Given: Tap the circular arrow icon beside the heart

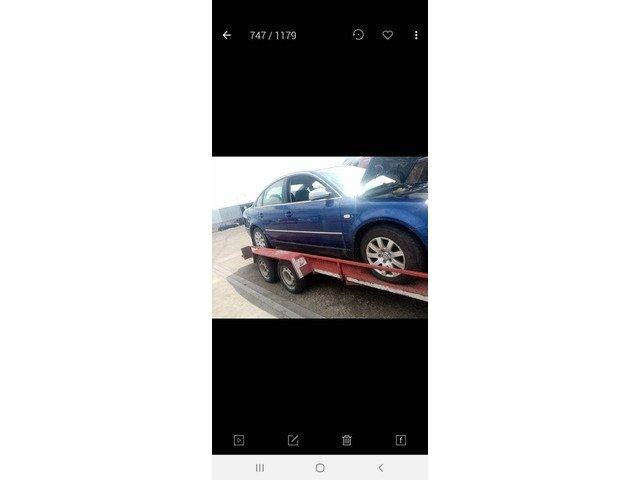Looking at the screenshot, I should pyautogui.click(x=358, y=35).
